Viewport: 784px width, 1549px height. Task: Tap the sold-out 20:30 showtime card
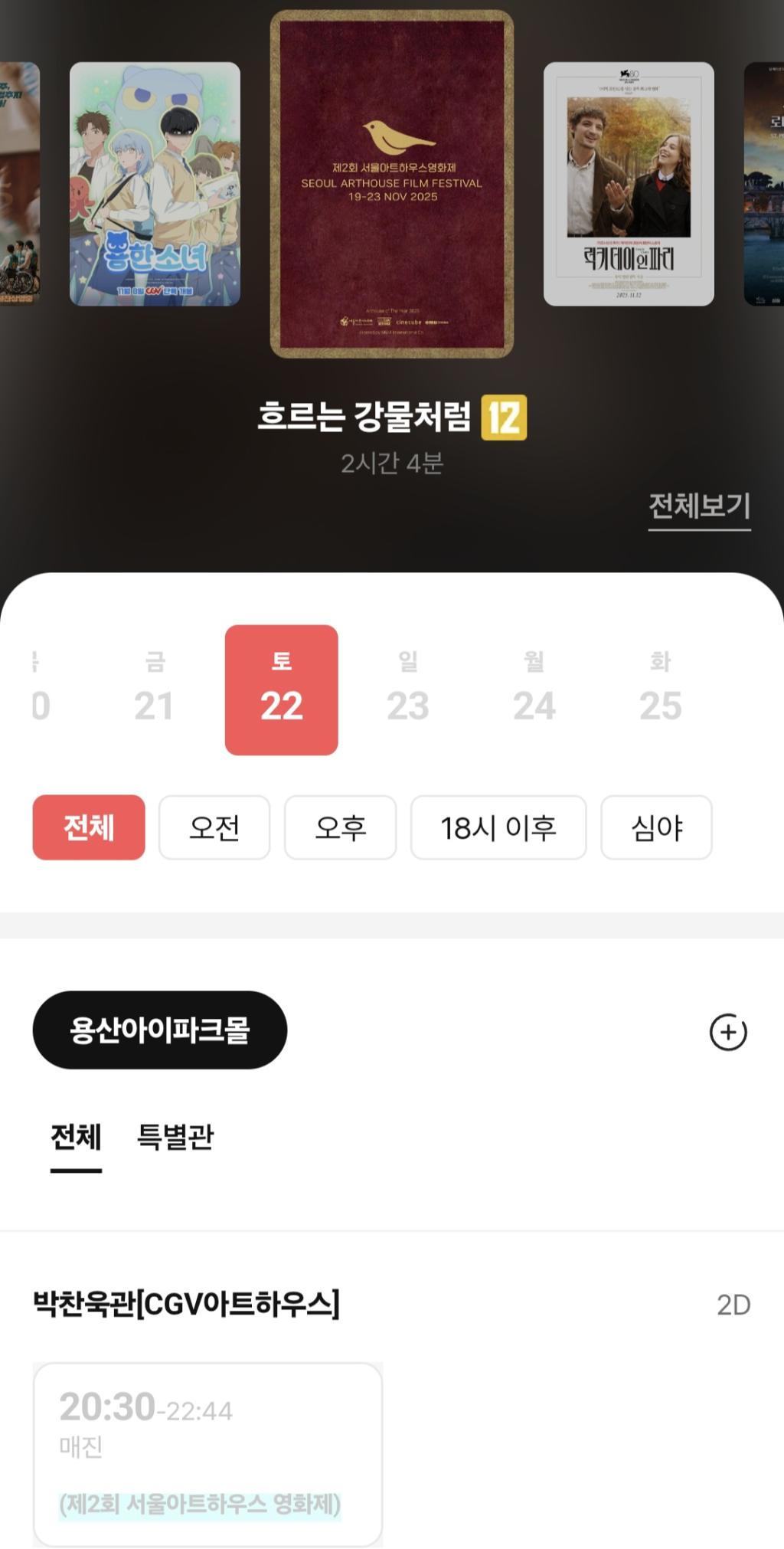207,1448
